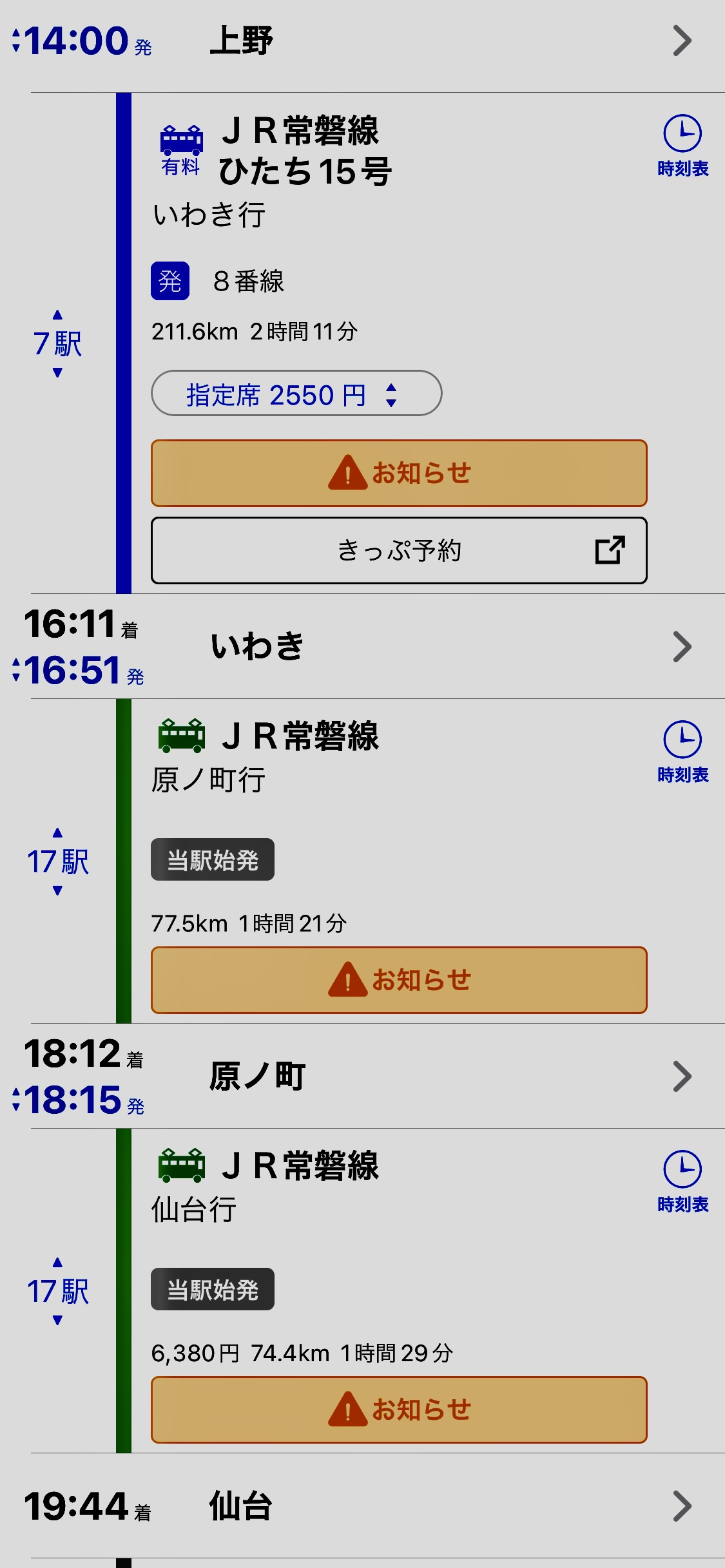725x1568 pixels.
Task: Tap きっぷ予約 to reserve tickets
Action: pyautogui.click(x=399, y=551)
